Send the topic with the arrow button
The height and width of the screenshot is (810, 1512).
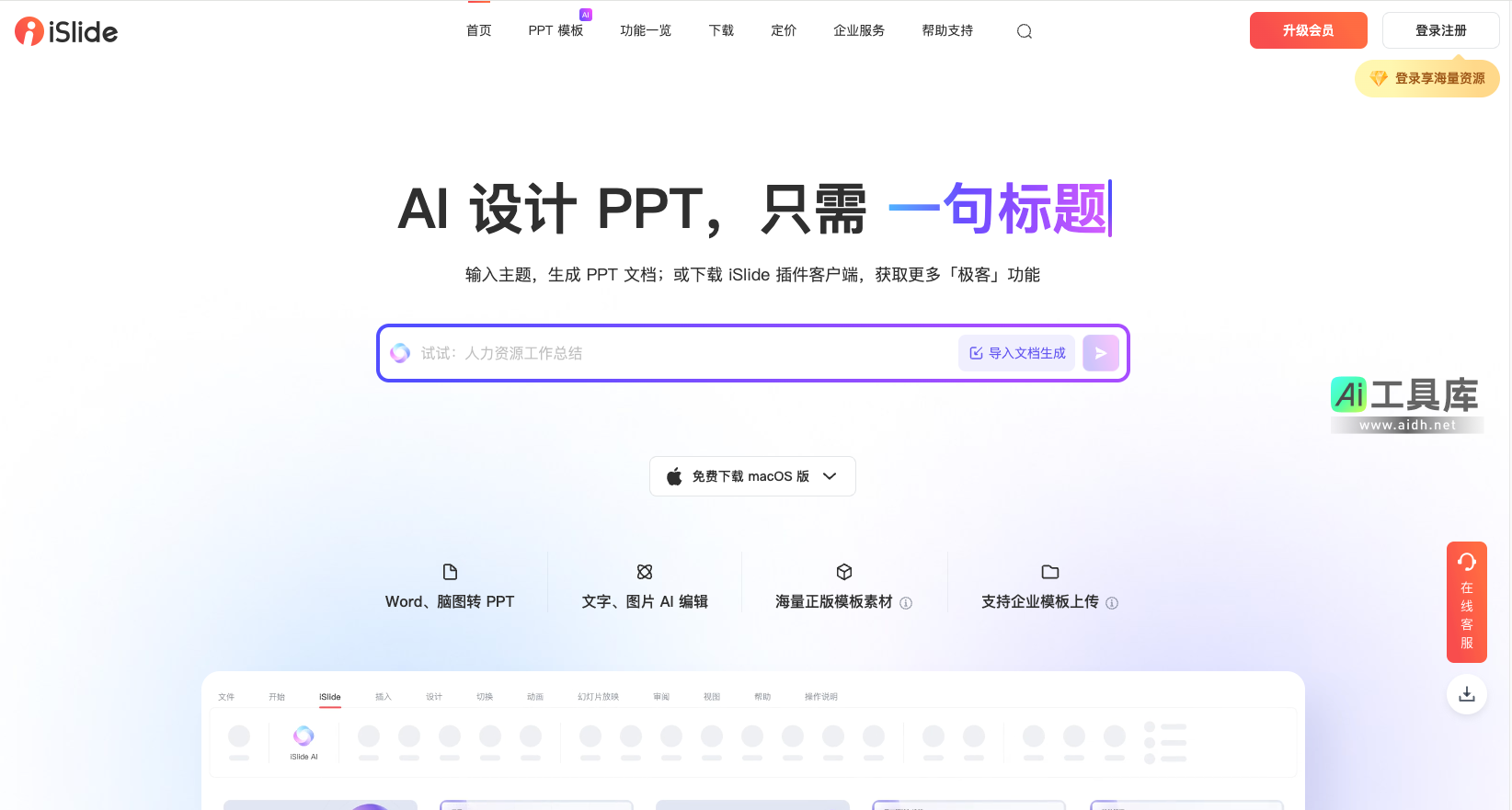[x=1101, y=353]
